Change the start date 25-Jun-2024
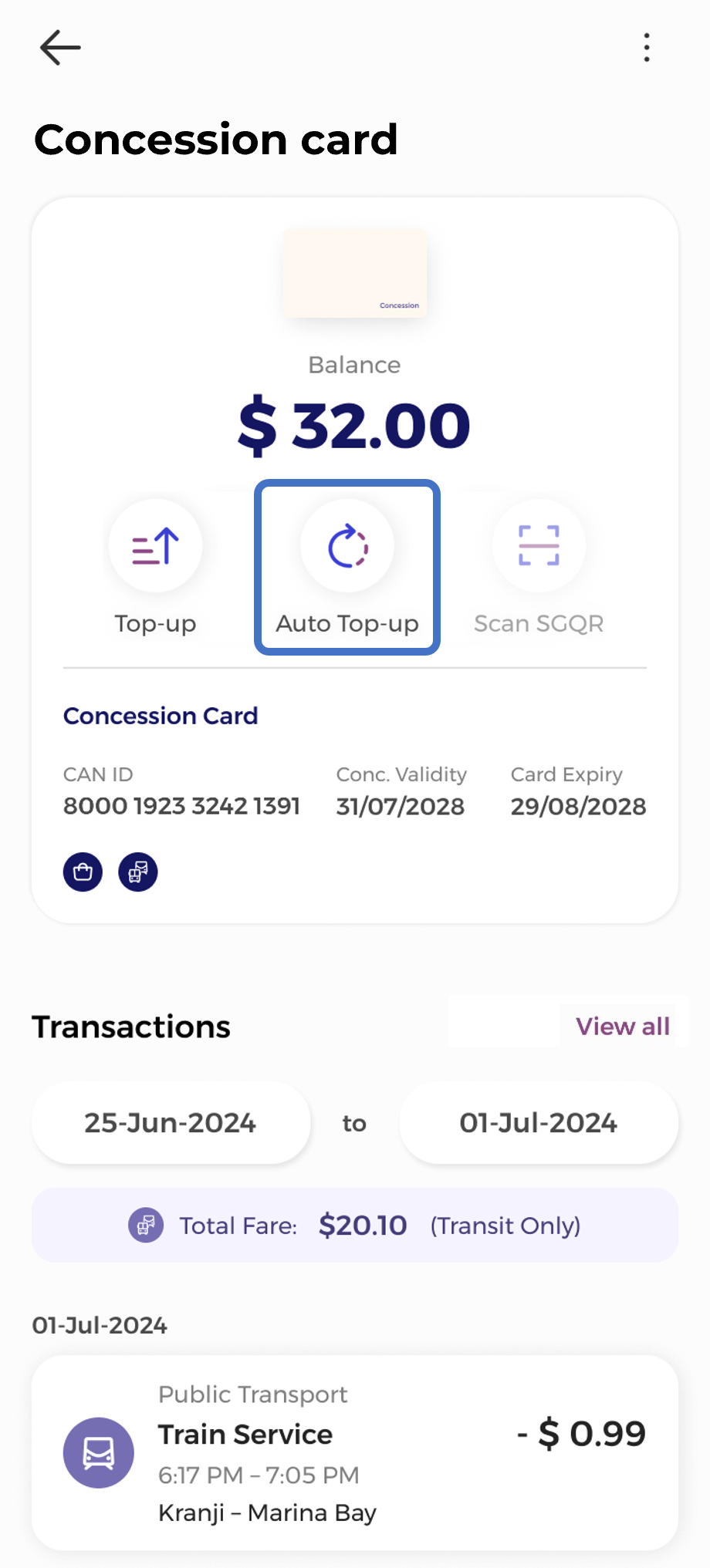 pyautogui.click(x=171, y=1123)
